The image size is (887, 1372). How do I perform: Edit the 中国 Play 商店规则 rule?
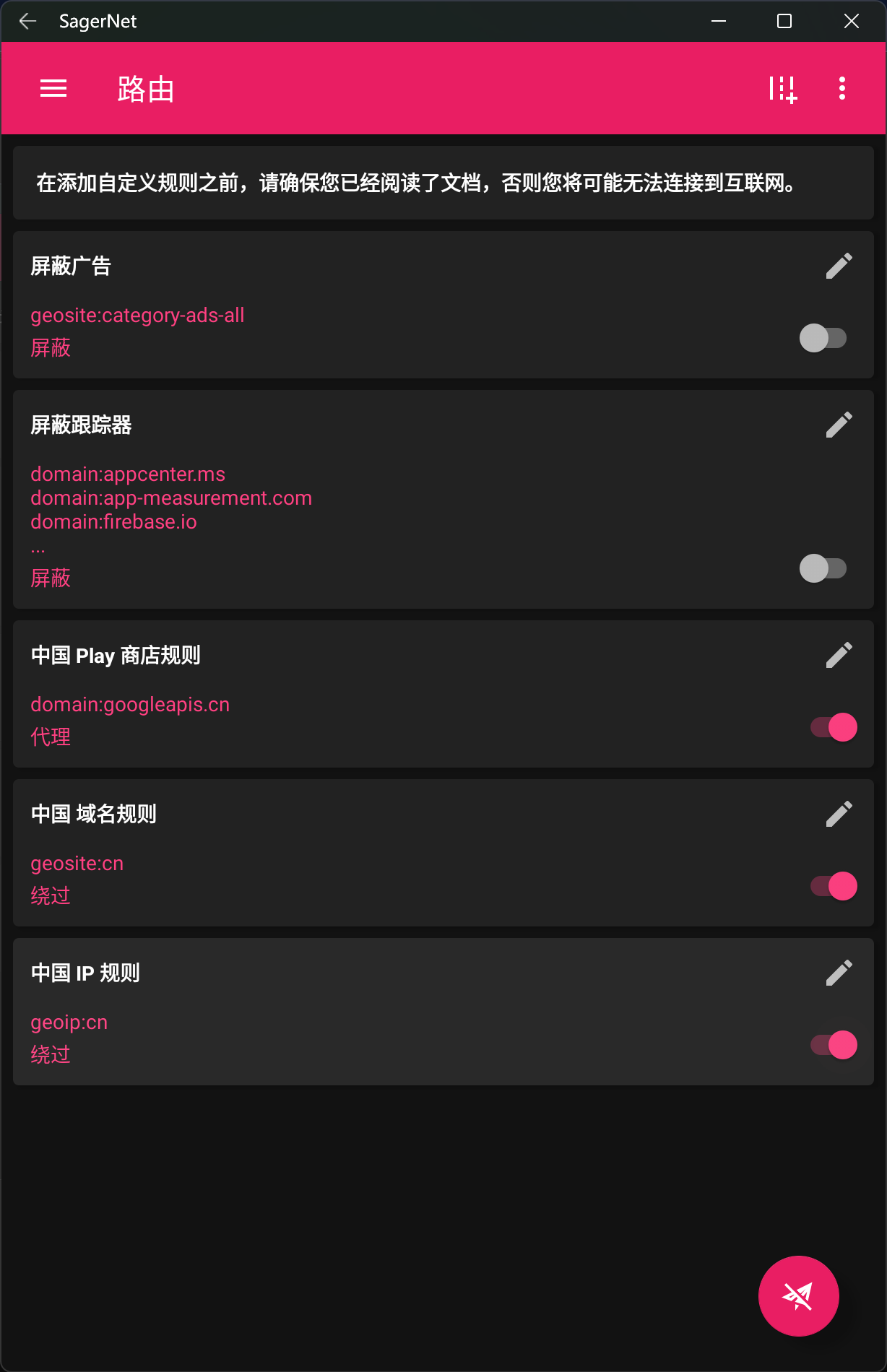[x=839, y=655]
